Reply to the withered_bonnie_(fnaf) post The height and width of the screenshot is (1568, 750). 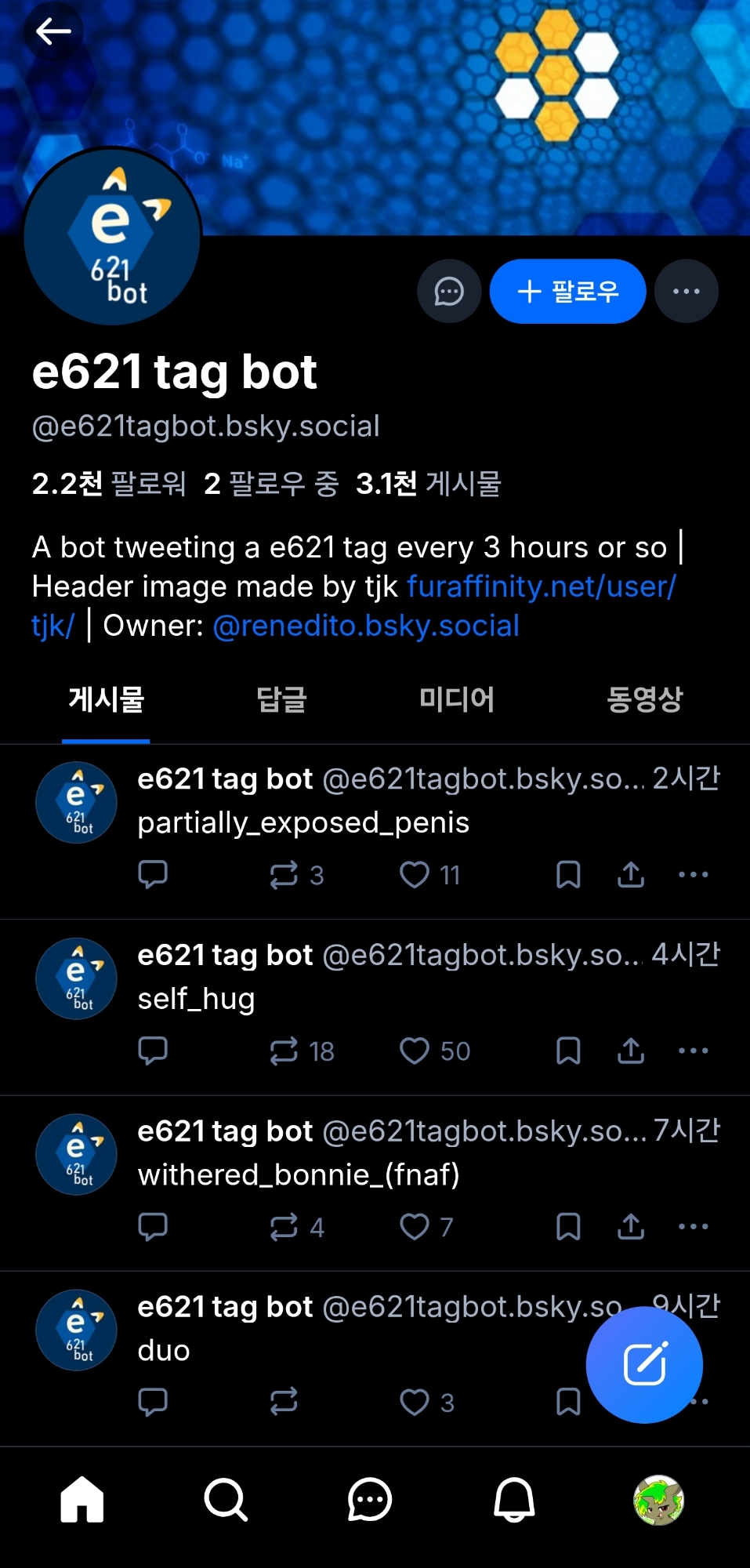tap(153, 1226)
